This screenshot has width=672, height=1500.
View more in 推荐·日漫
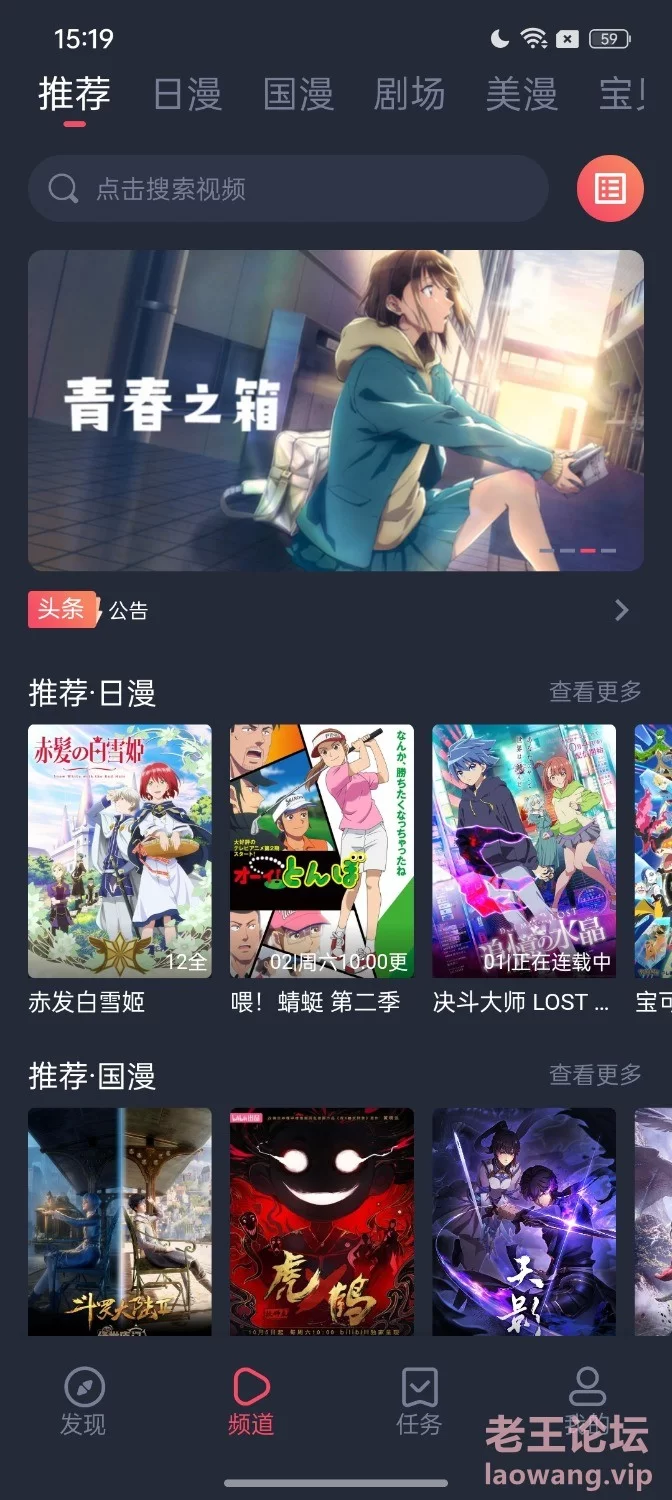[595, 691]
